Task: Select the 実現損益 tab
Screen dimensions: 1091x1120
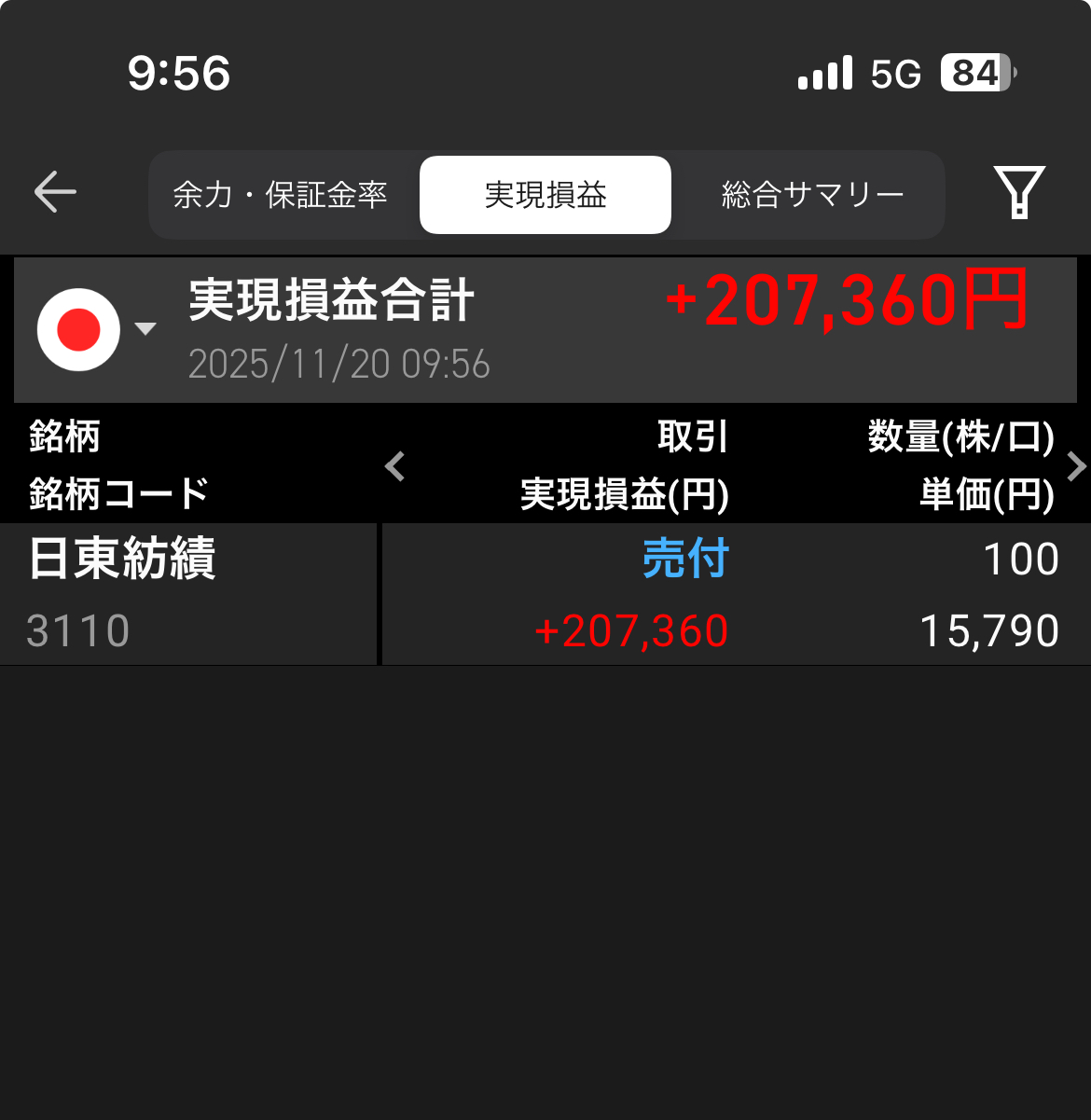Action: [x=545, y=195]
